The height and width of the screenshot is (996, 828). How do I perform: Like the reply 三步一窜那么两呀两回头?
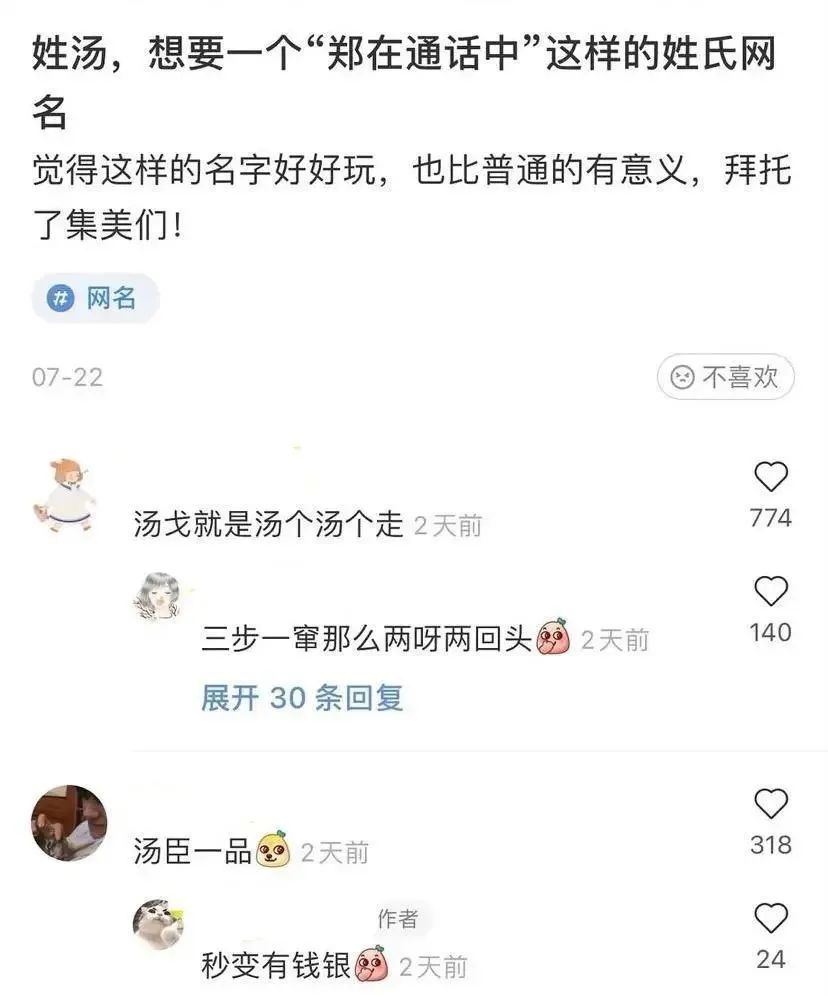pyautogui.click(x=770, y=593)
